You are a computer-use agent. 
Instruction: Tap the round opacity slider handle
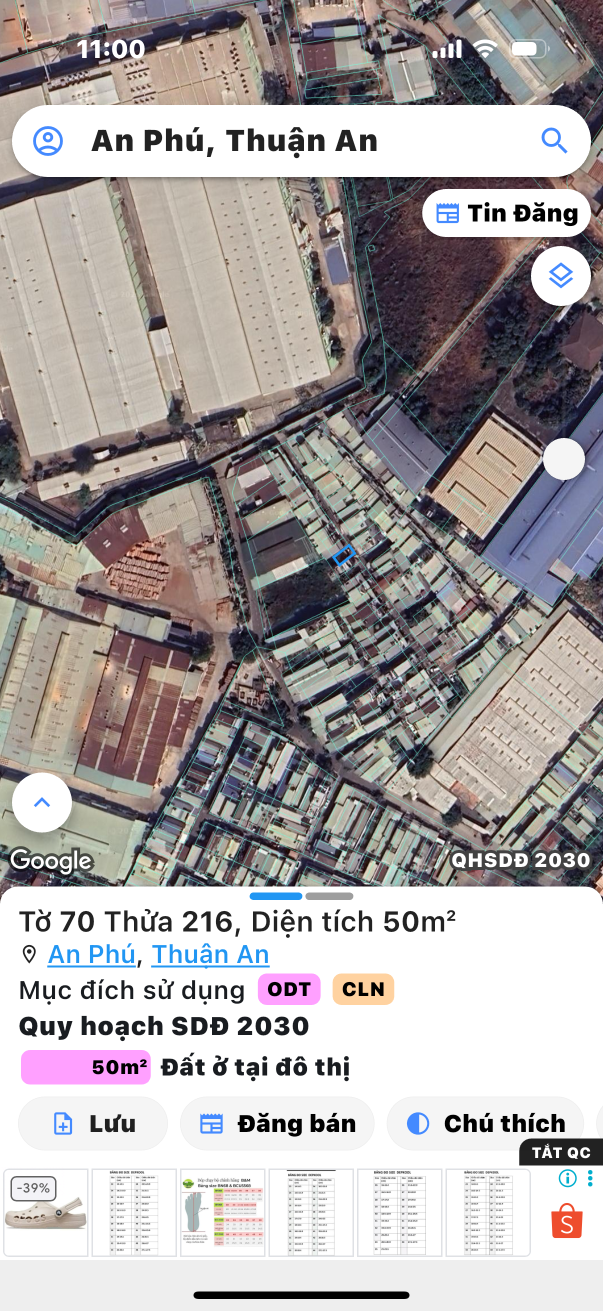pyautogui.click(x=564, y=459)
